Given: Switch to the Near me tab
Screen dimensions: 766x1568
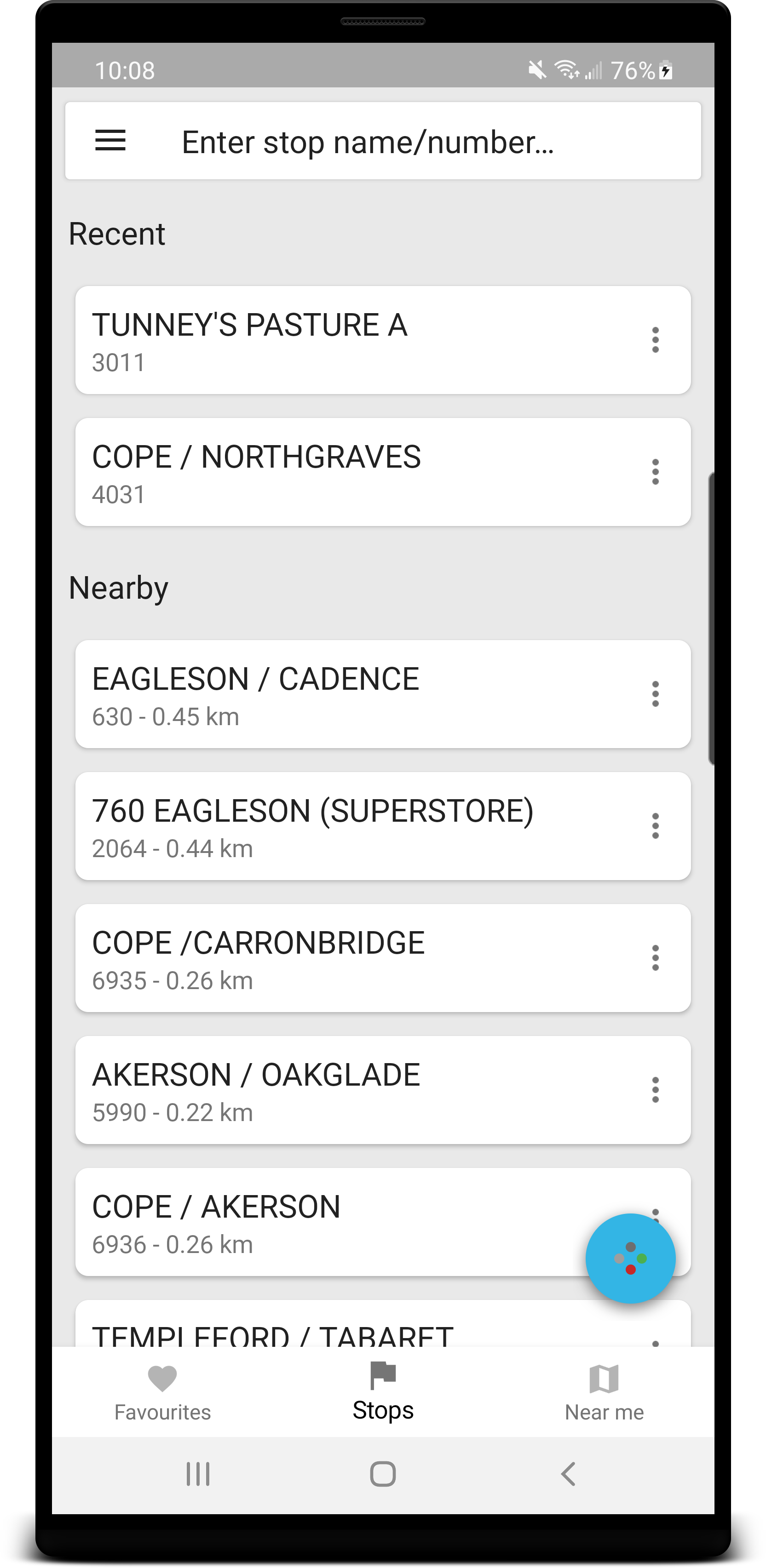Looking at the screenshot, I should [604, 1393].
